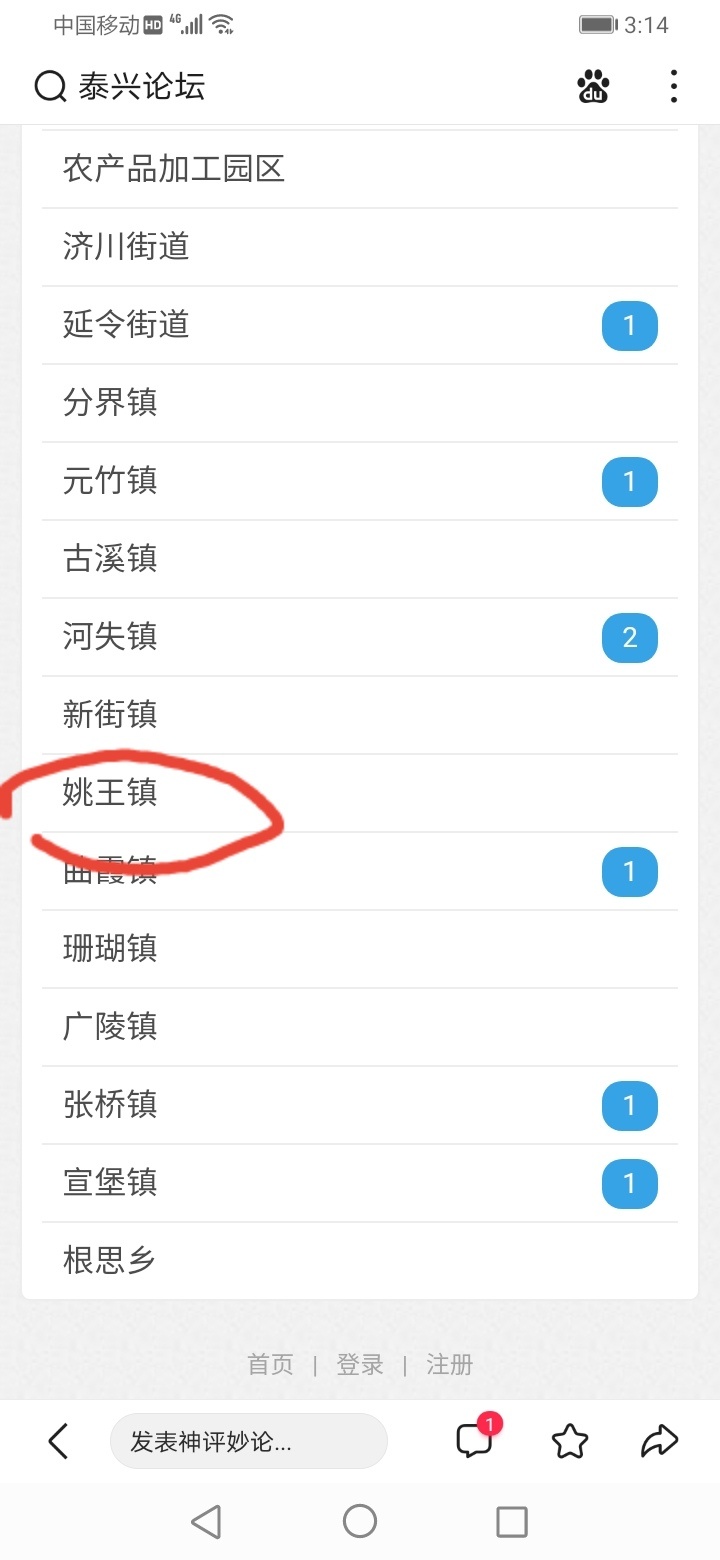Open the Baidu paw icon

pyautogui.click(x=594, y=87)
